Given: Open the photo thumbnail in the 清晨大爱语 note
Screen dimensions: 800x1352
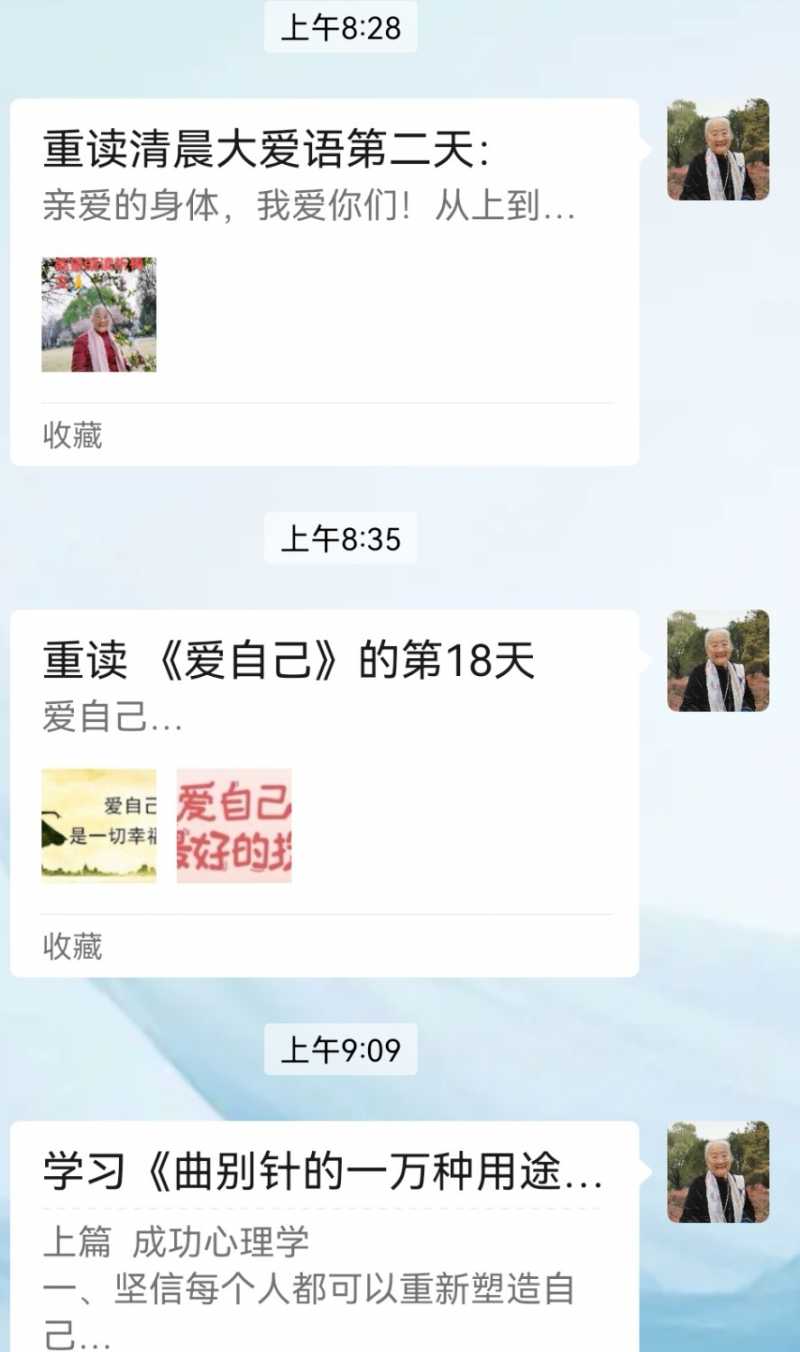Looking at the screenshot, I should coord(99,316).
